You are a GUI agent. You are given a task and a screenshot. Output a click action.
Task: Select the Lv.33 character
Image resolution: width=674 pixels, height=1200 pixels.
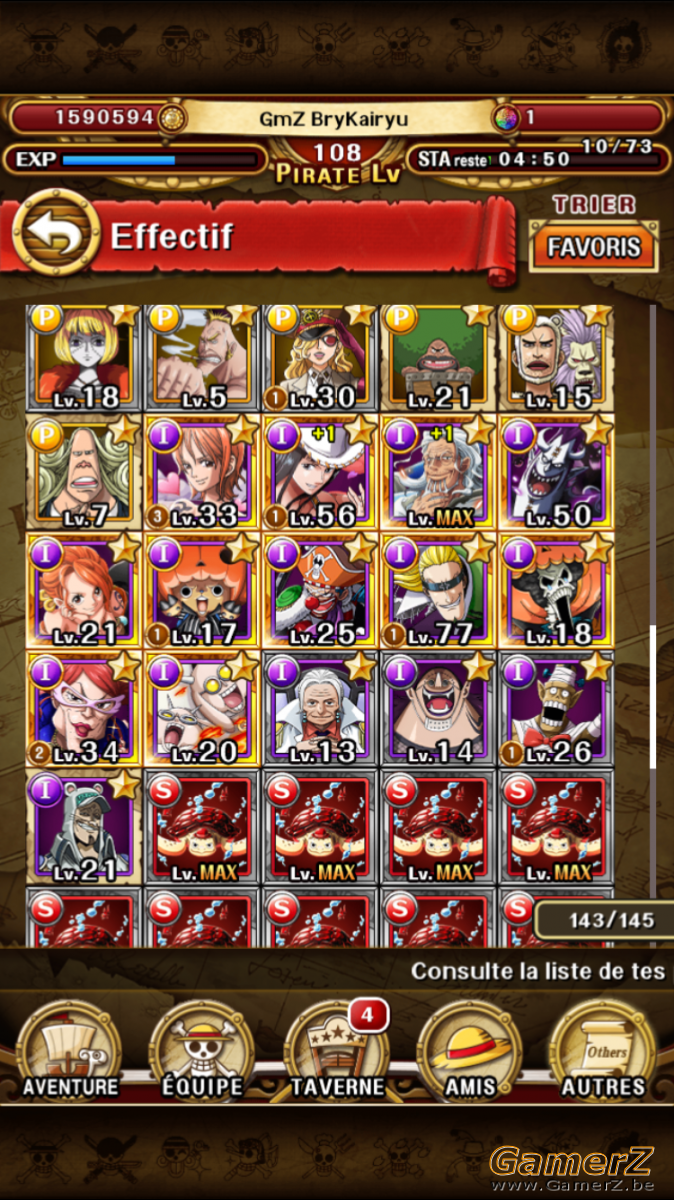(202, 473)
